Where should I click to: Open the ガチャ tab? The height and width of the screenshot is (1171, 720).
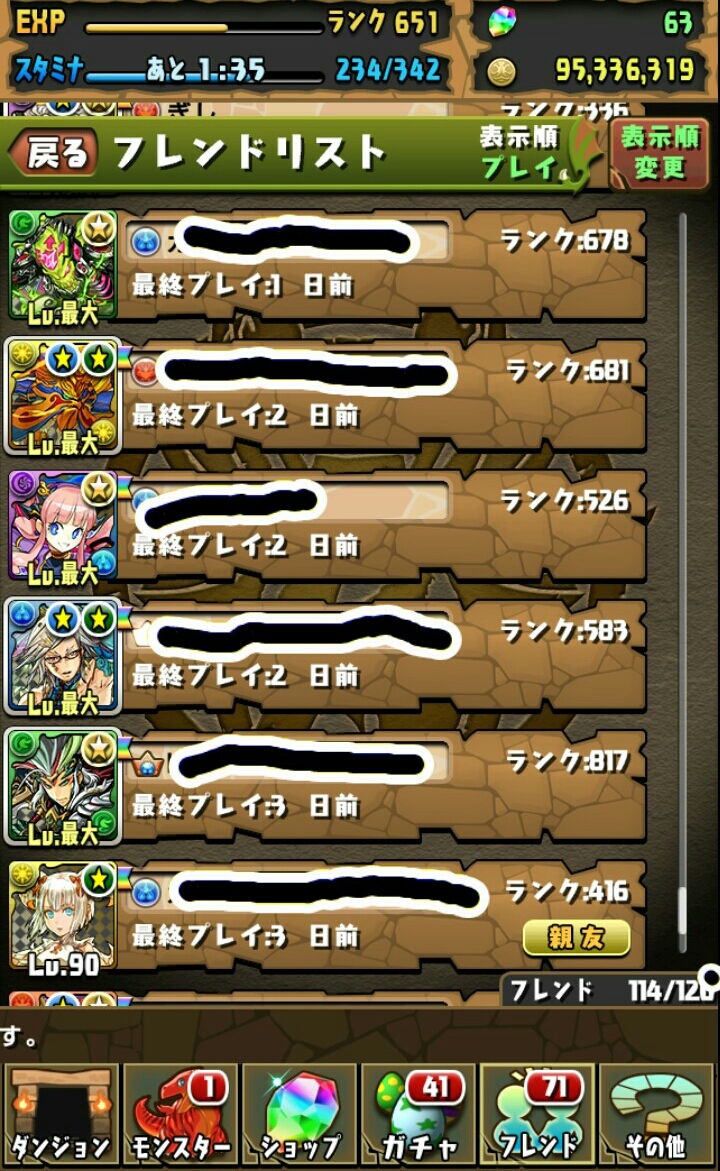420,1114
